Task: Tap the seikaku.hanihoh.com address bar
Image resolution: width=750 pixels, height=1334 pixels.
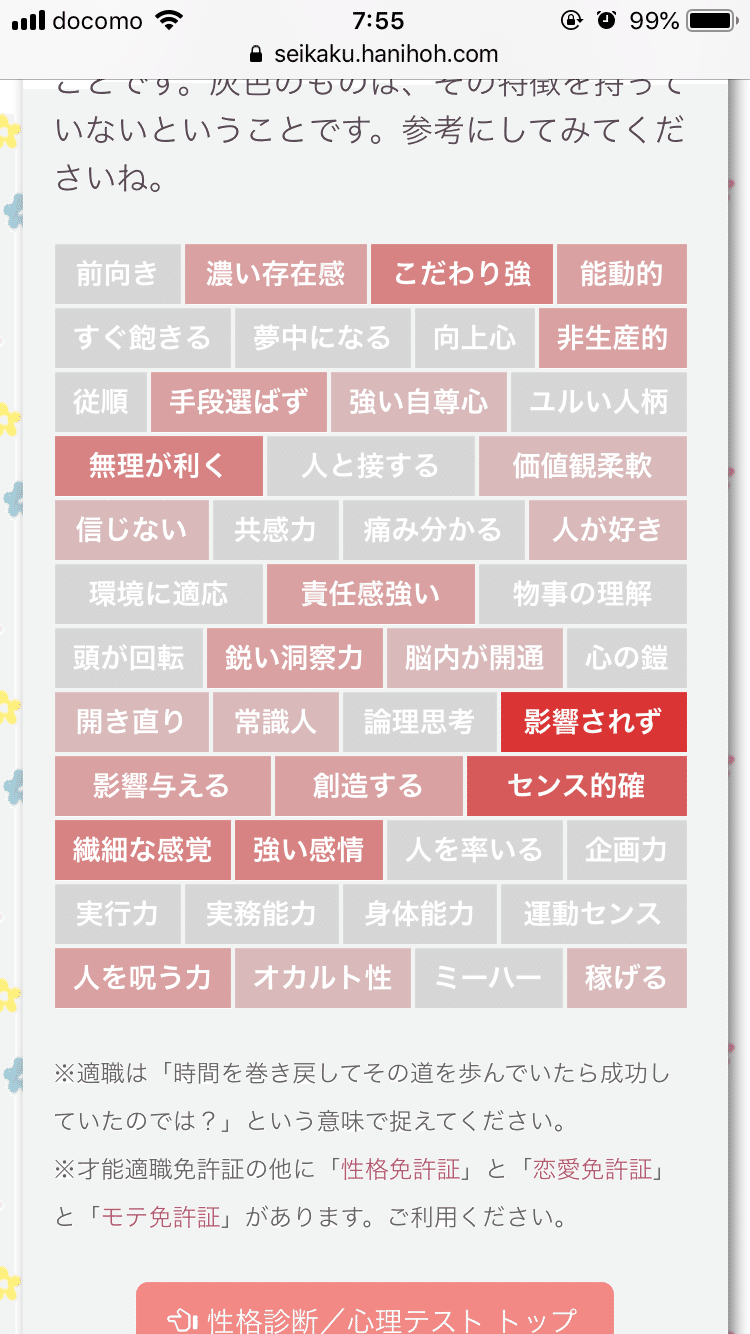Action: pos(375,55)
